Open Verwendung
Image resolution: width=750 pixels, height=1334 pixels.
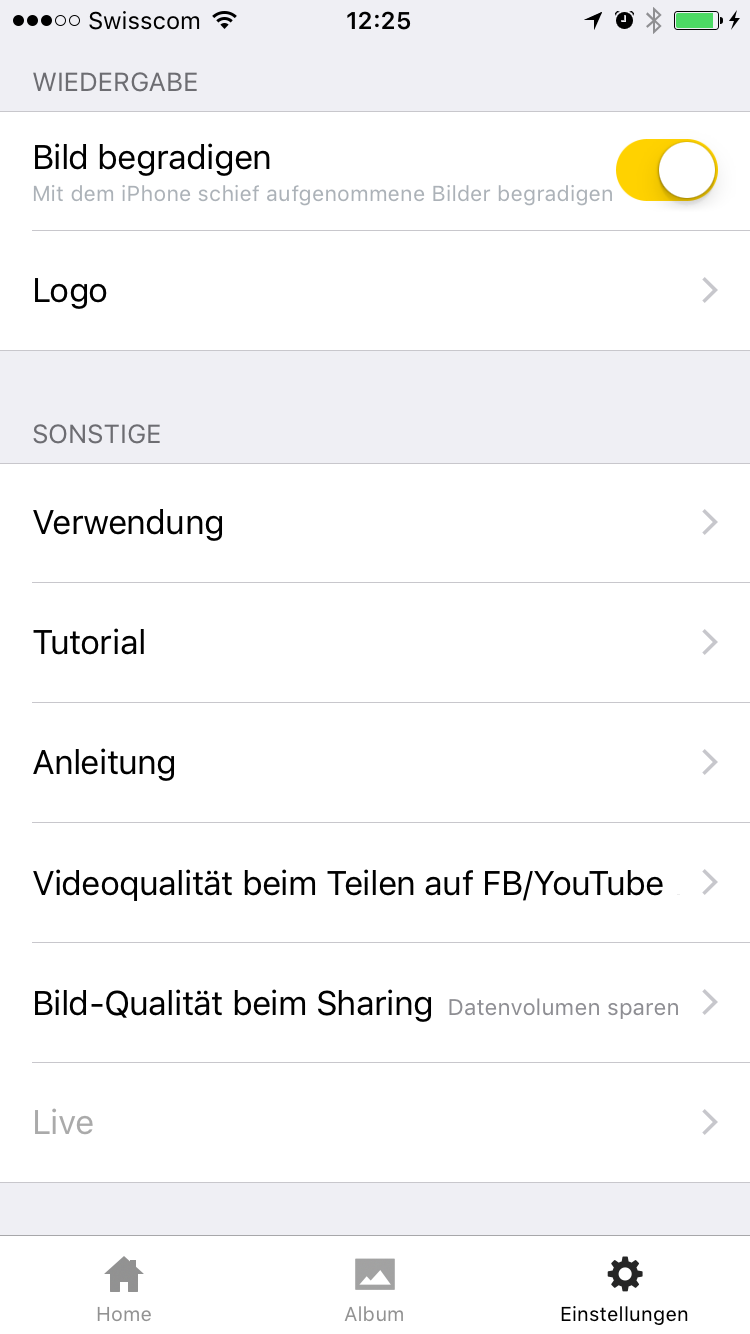[x=375, y=523]
